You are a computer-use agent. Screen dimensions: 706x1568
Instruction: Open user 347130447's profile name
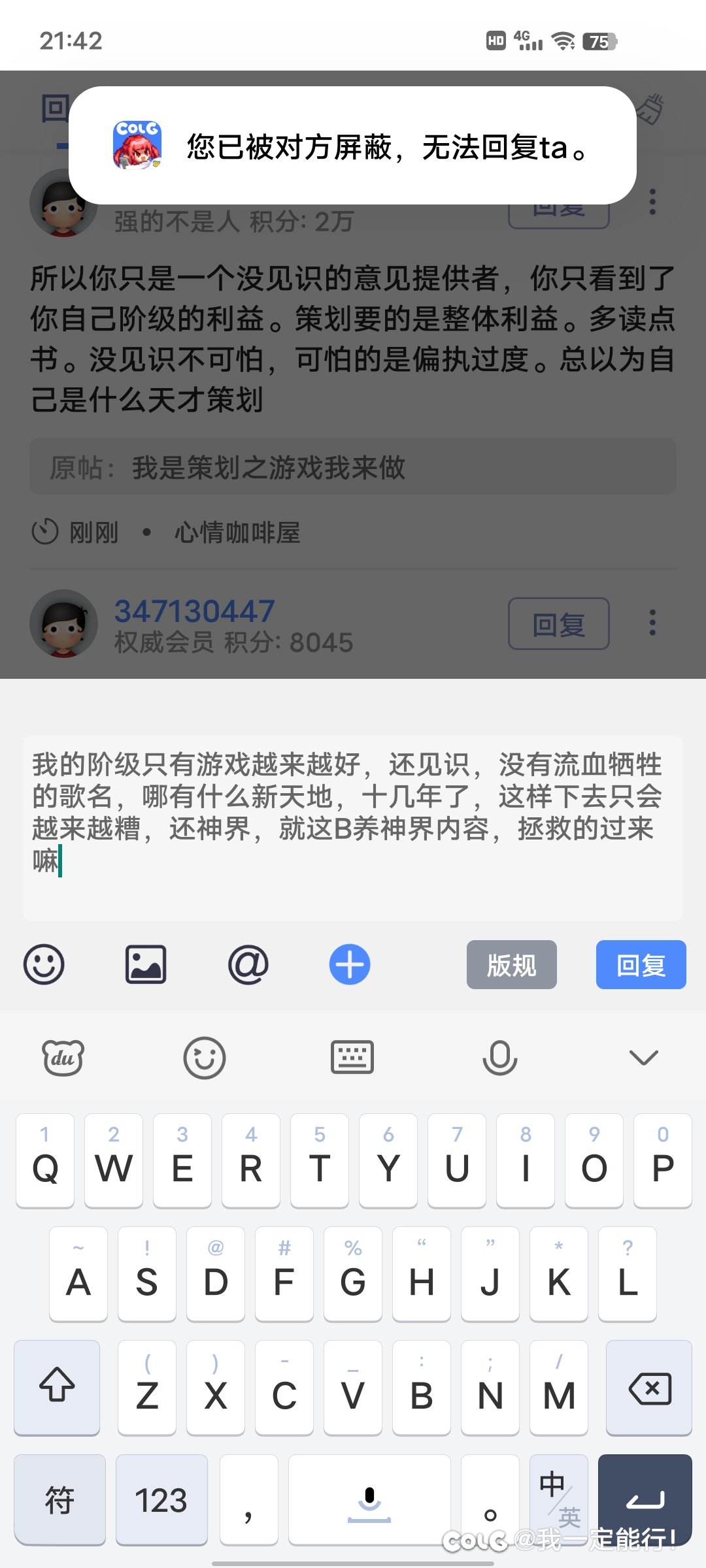(195, 612)
